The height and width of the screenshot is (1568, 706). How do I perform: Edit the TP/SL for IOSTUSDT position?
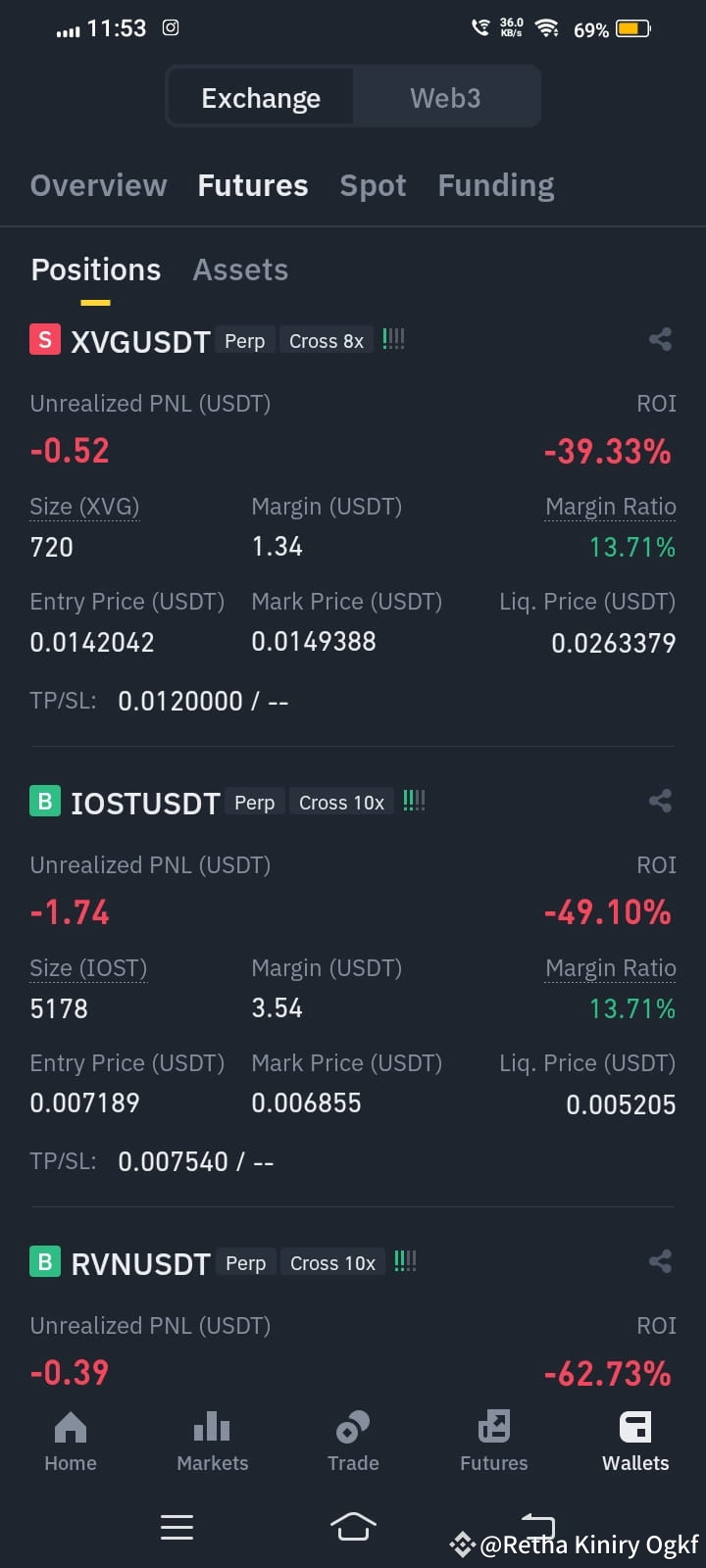[x=195, y=1161]
